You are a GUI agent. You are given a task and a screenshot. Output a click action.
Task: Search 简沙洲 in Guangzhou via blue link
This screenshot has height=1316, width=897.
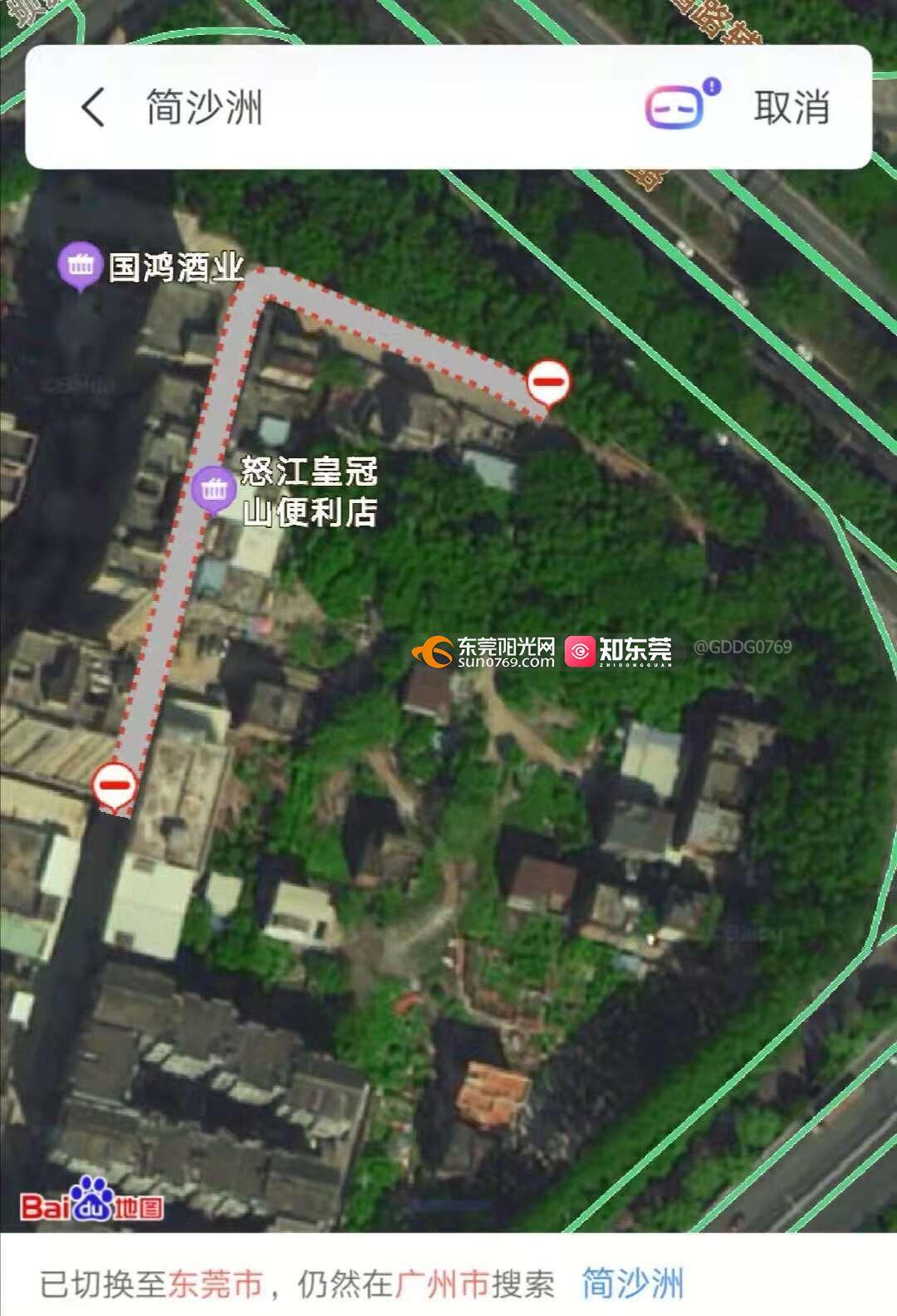pos(633,1283)
